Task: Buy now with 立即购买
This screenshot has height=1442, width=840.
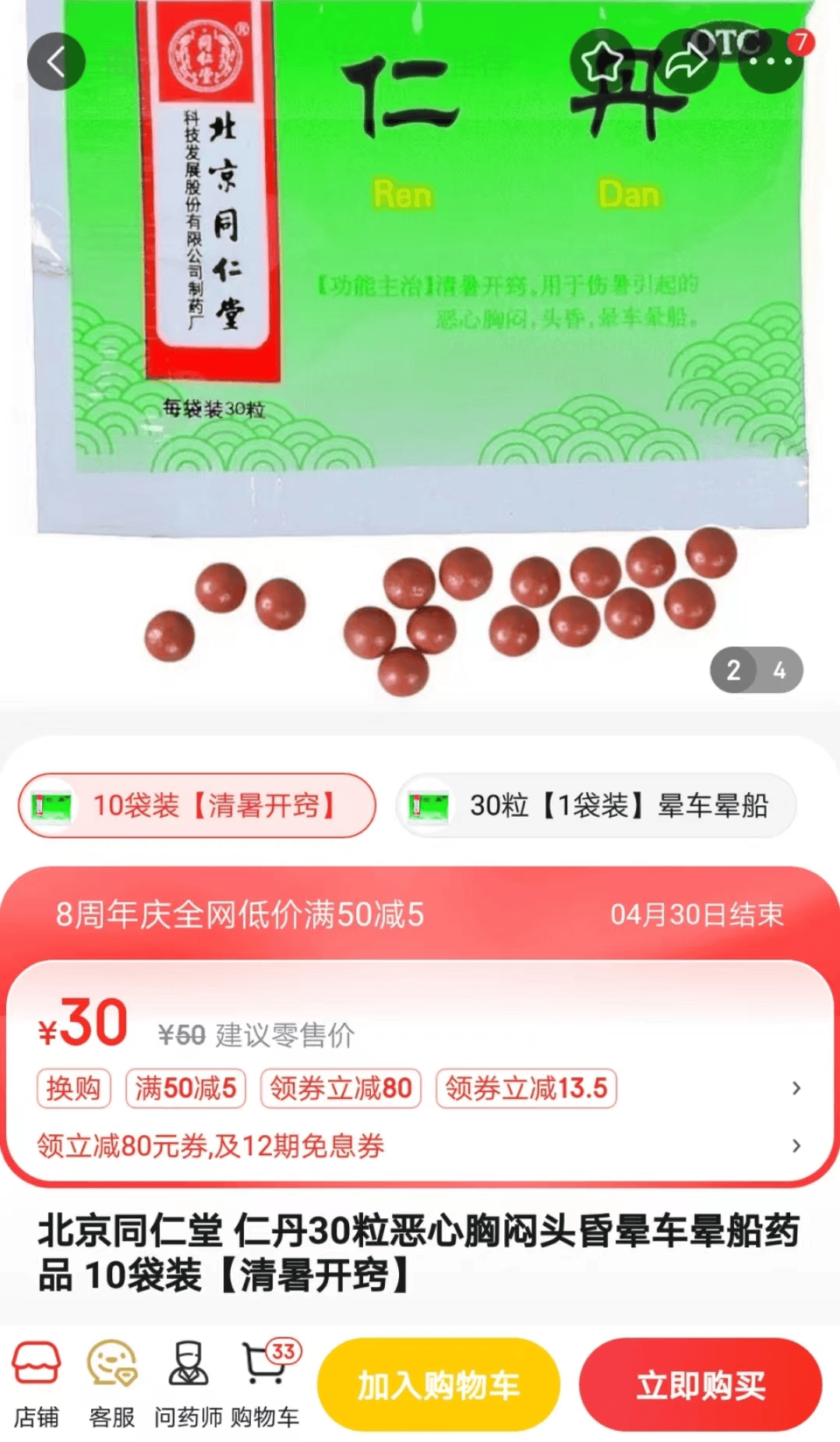Action: 700,1385
